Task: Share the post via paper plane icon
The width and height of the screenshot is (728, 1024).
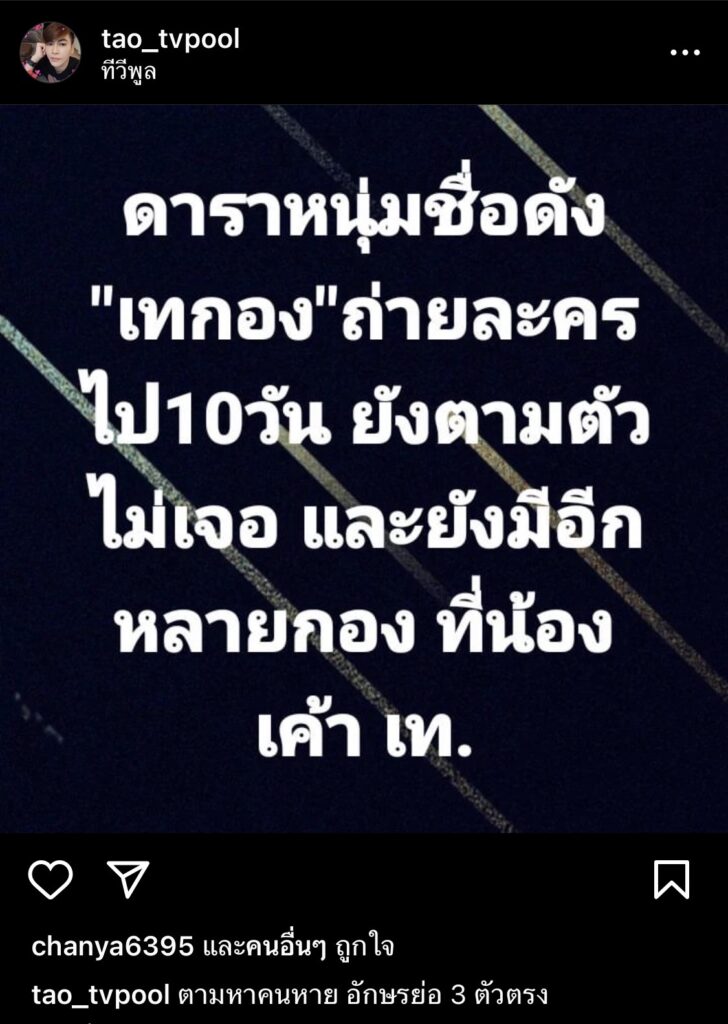Action: point(128,879)
